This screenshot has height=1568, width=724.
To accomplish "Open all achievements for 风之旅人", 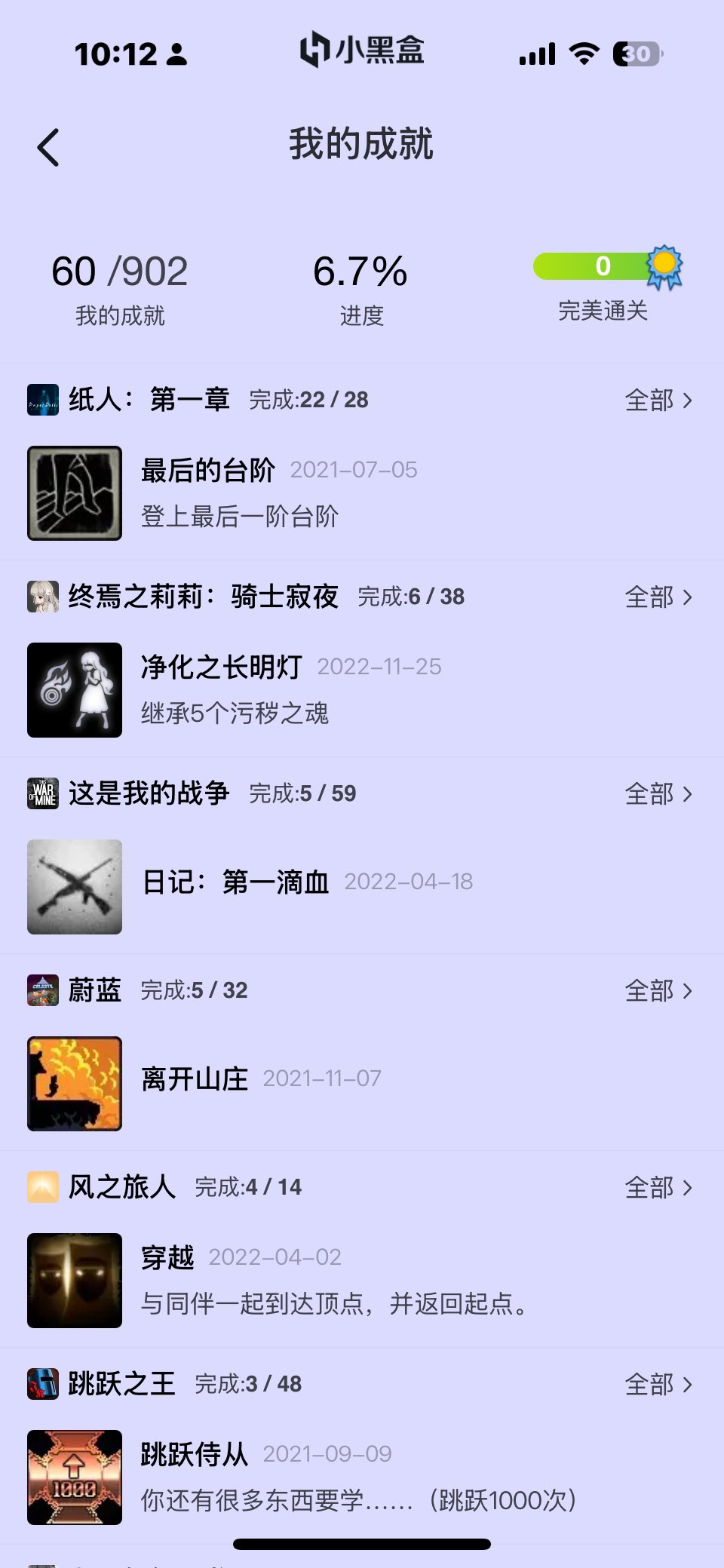I will tap(660, 1187).
